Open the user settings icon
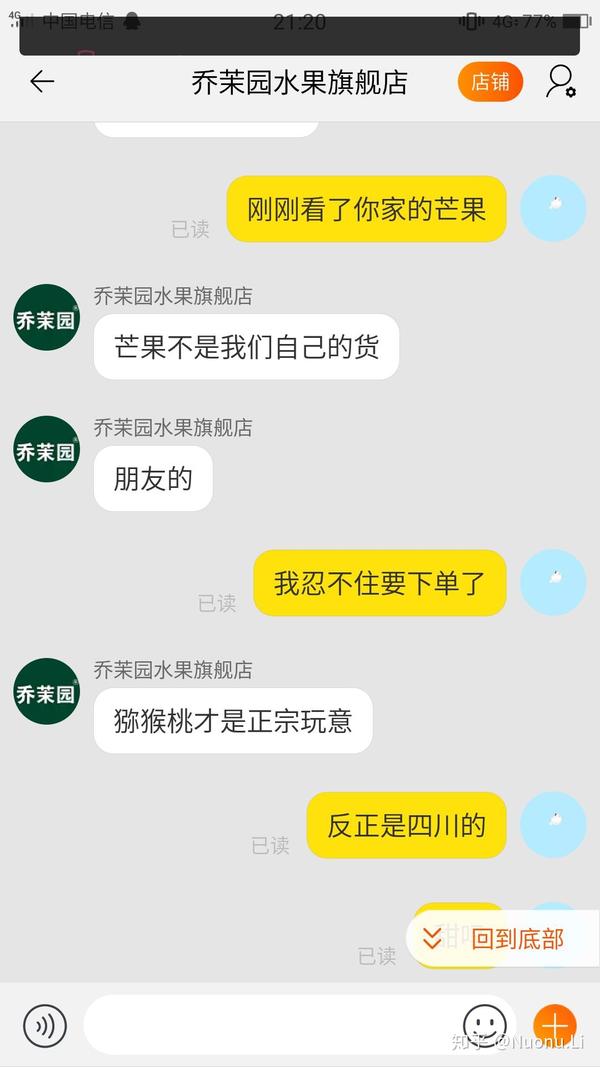The height and width of the screenshot is (1067, 600). pos(561,82)
